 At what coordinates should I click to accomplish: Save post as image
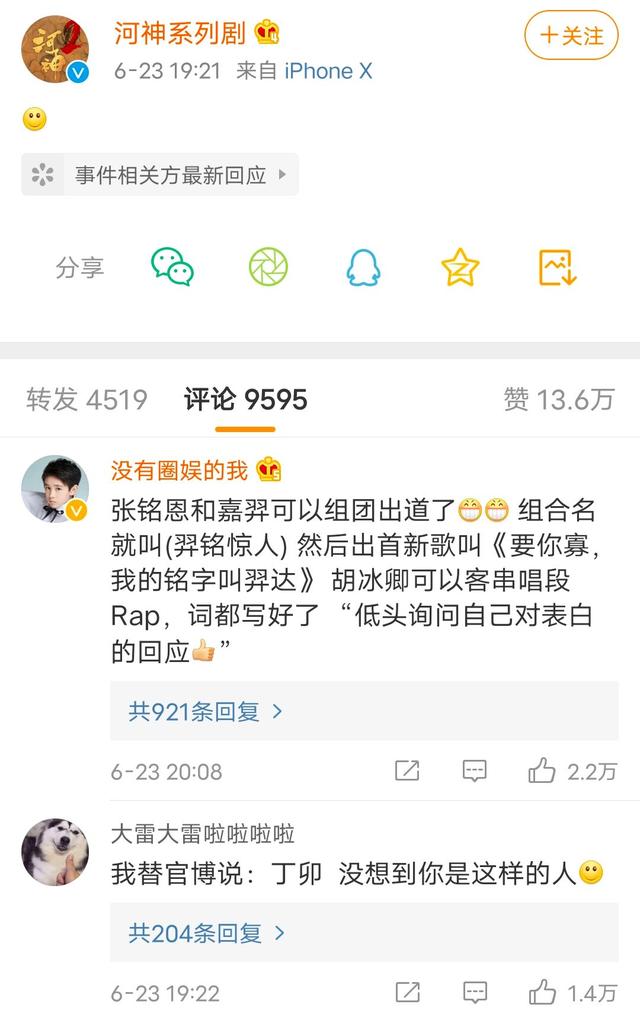557,267
